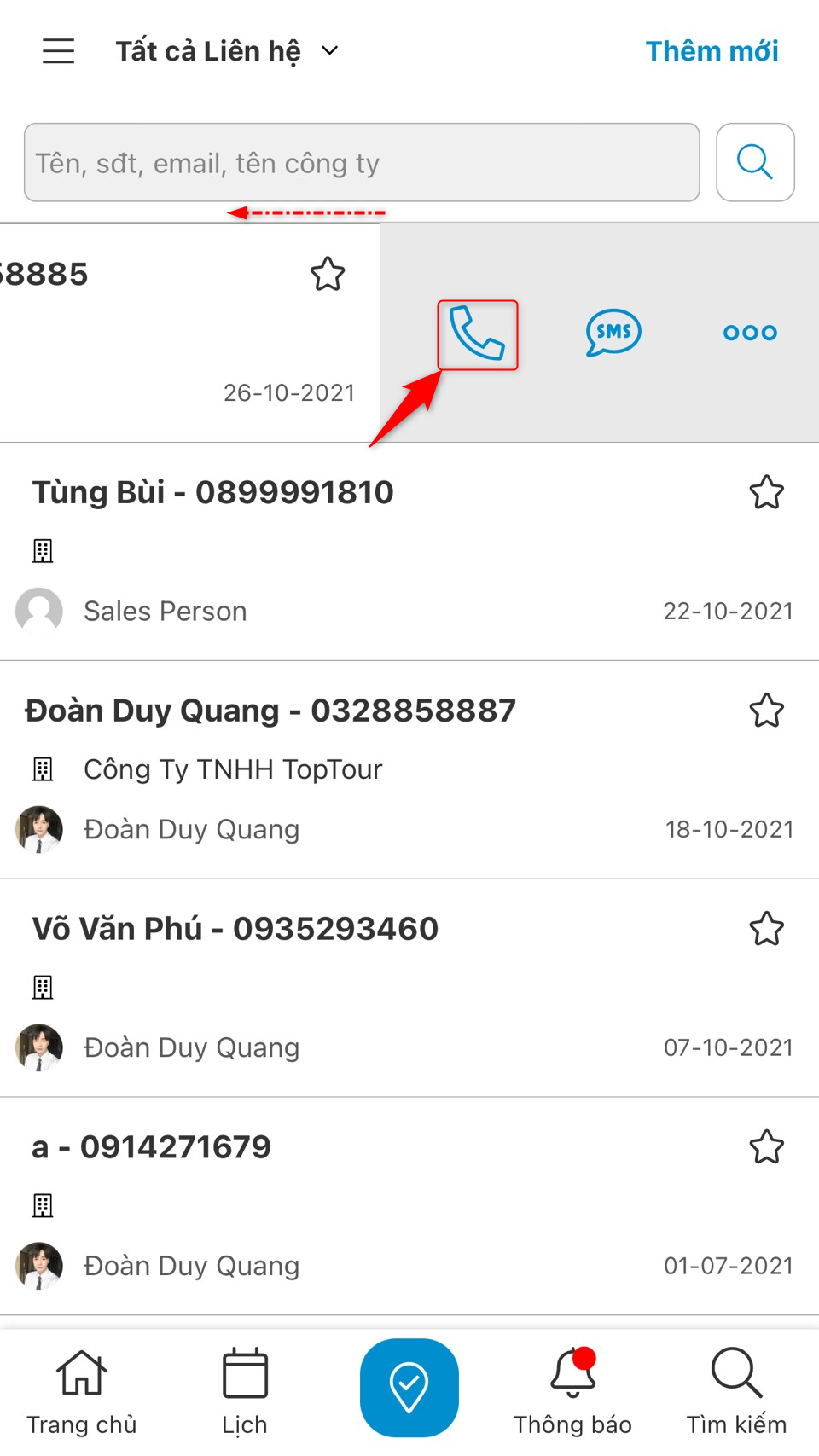Call the swiped contact via phone icon

tap(478, 334)
